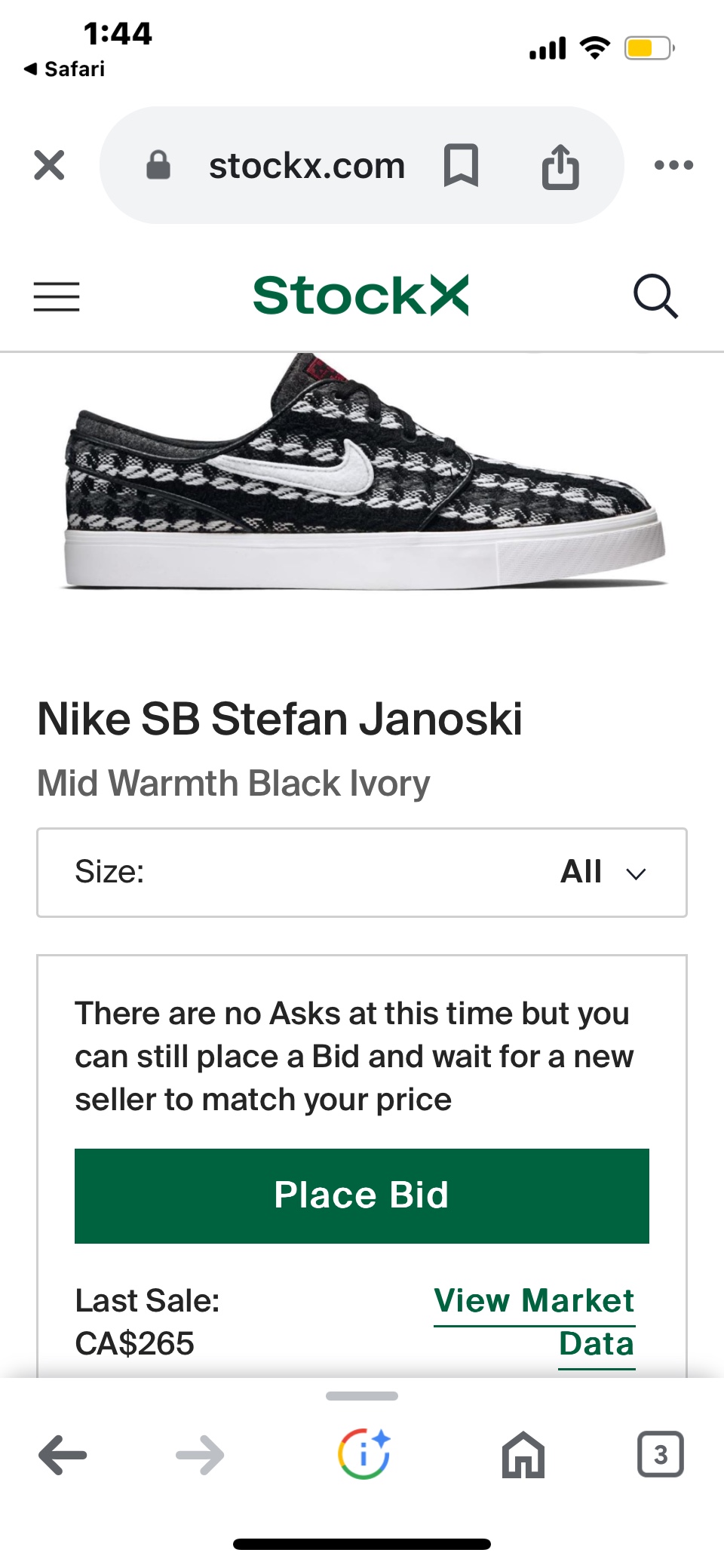Close the in-app browser with the X
The width and height of the screenshot is (724, 1568).
(49, 165)
